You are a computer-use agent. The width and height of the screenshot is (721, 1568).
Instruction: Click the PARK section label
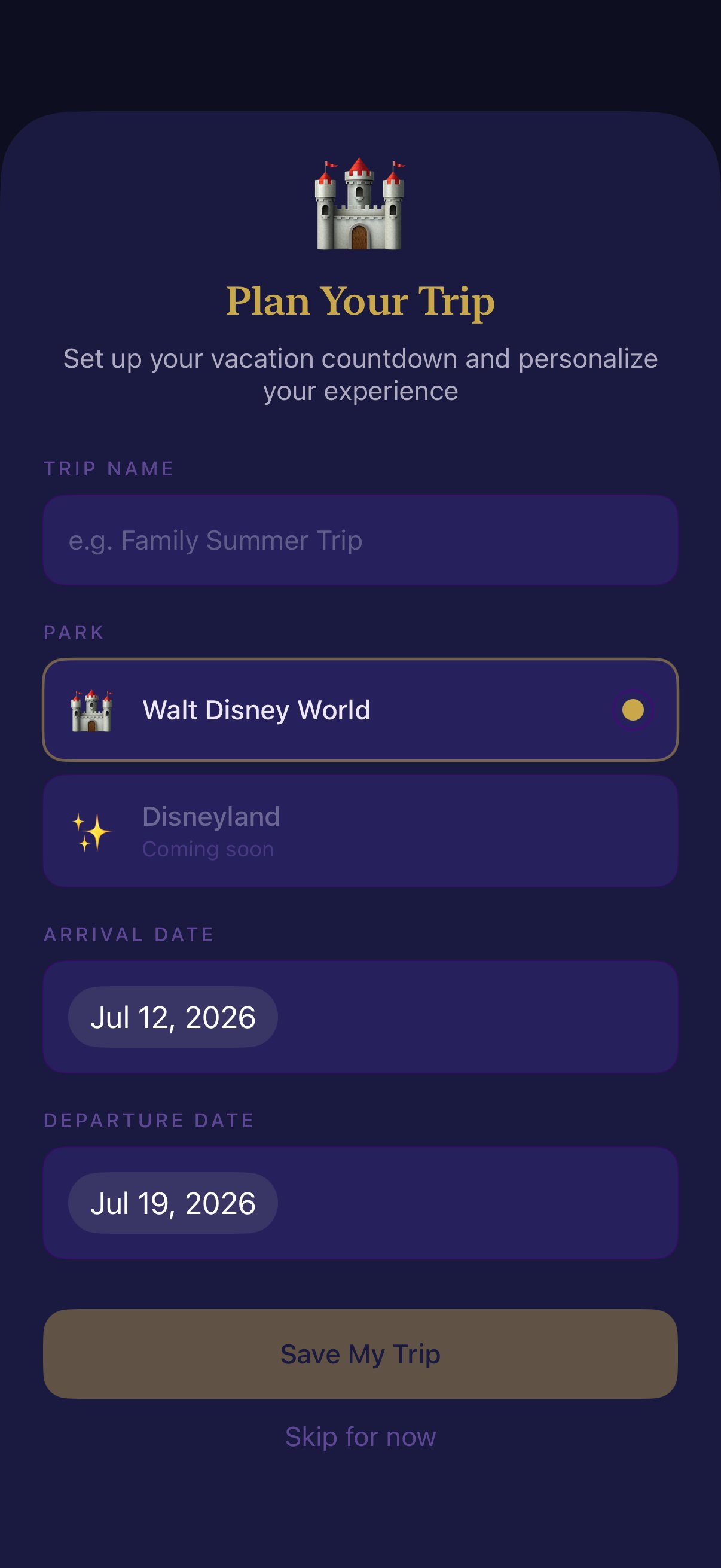point(74,632)
